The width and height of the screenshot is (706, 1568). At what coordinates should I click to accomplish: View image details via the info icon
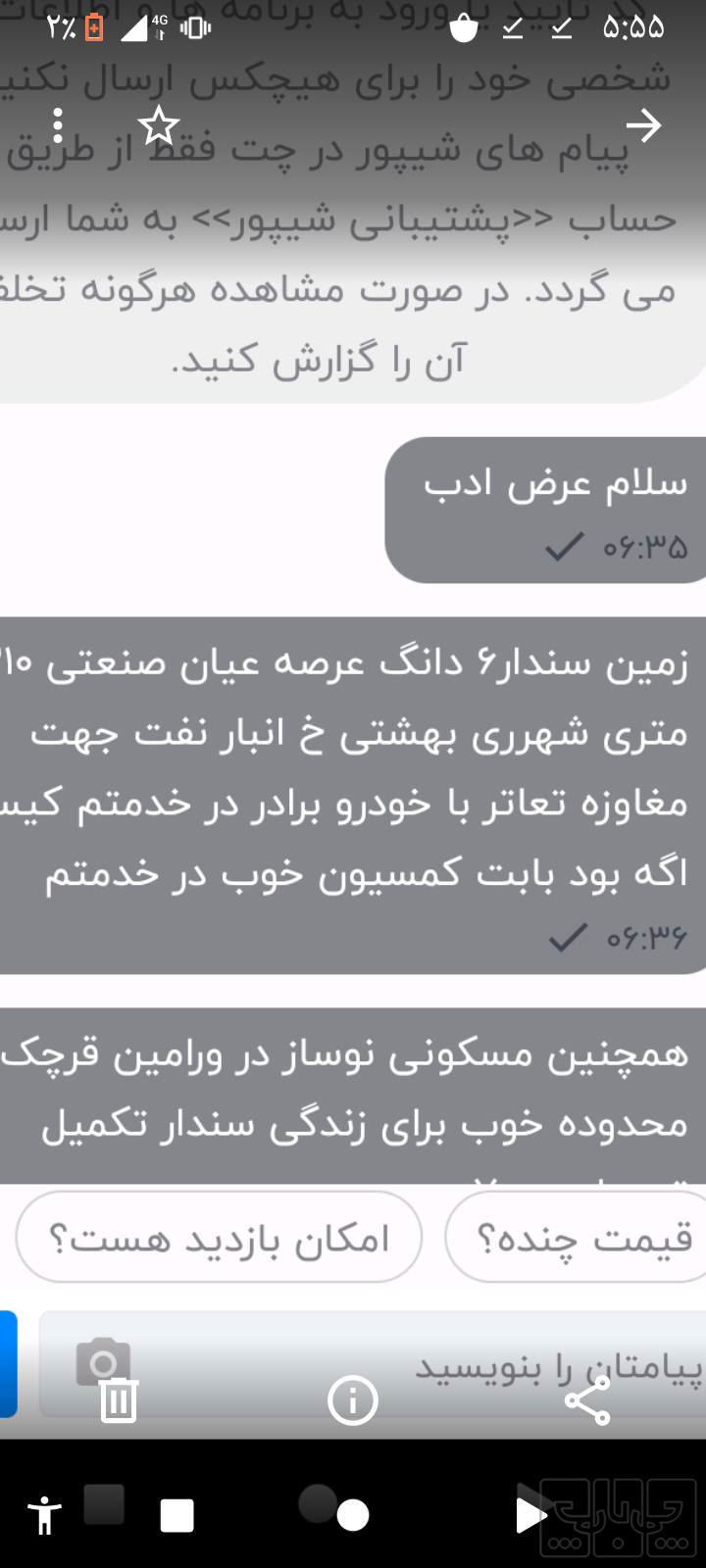[353, 1399]
